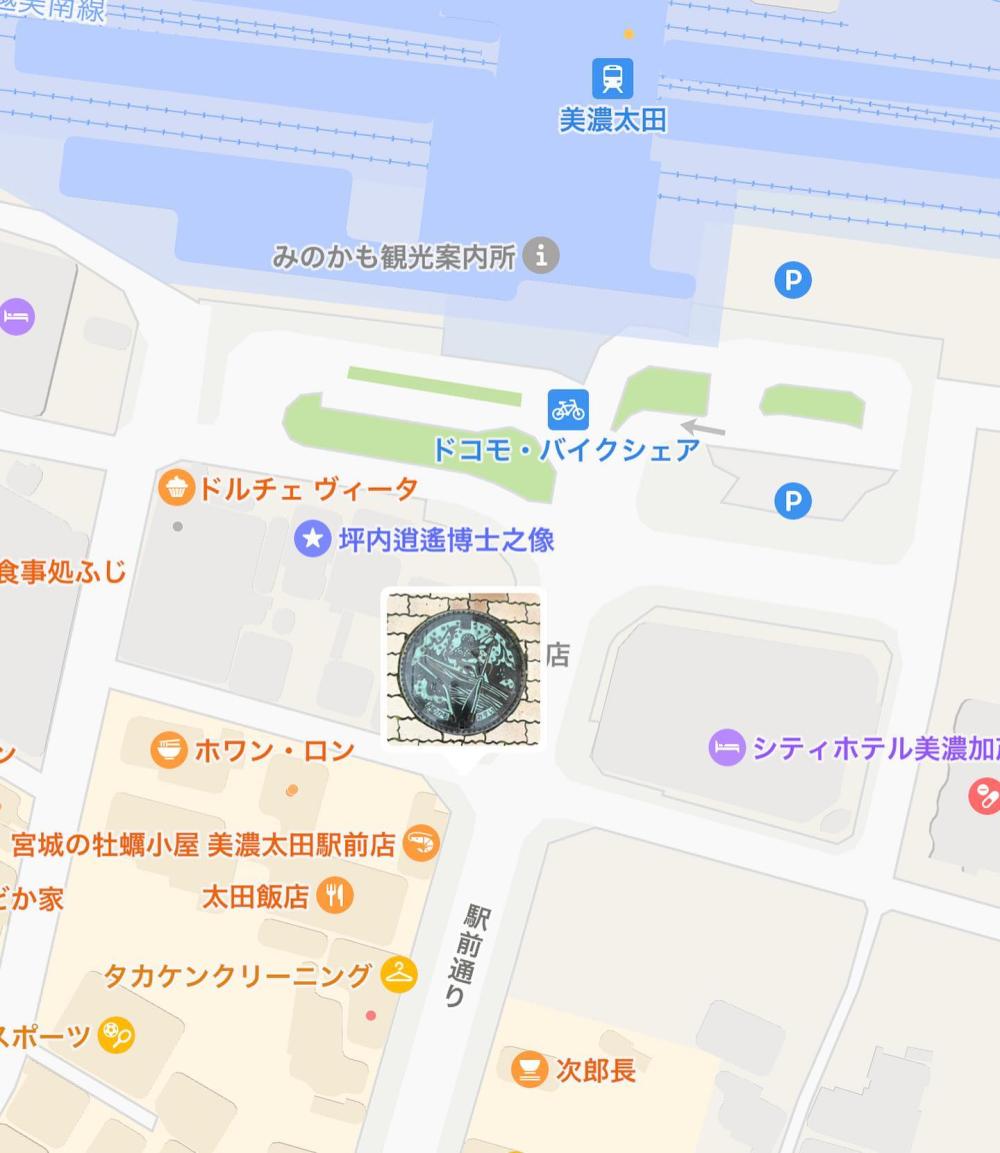This screenshot has height=1153, width=1000.
Task: Select the 美濃太田 station marker
Action: point(612,77)
